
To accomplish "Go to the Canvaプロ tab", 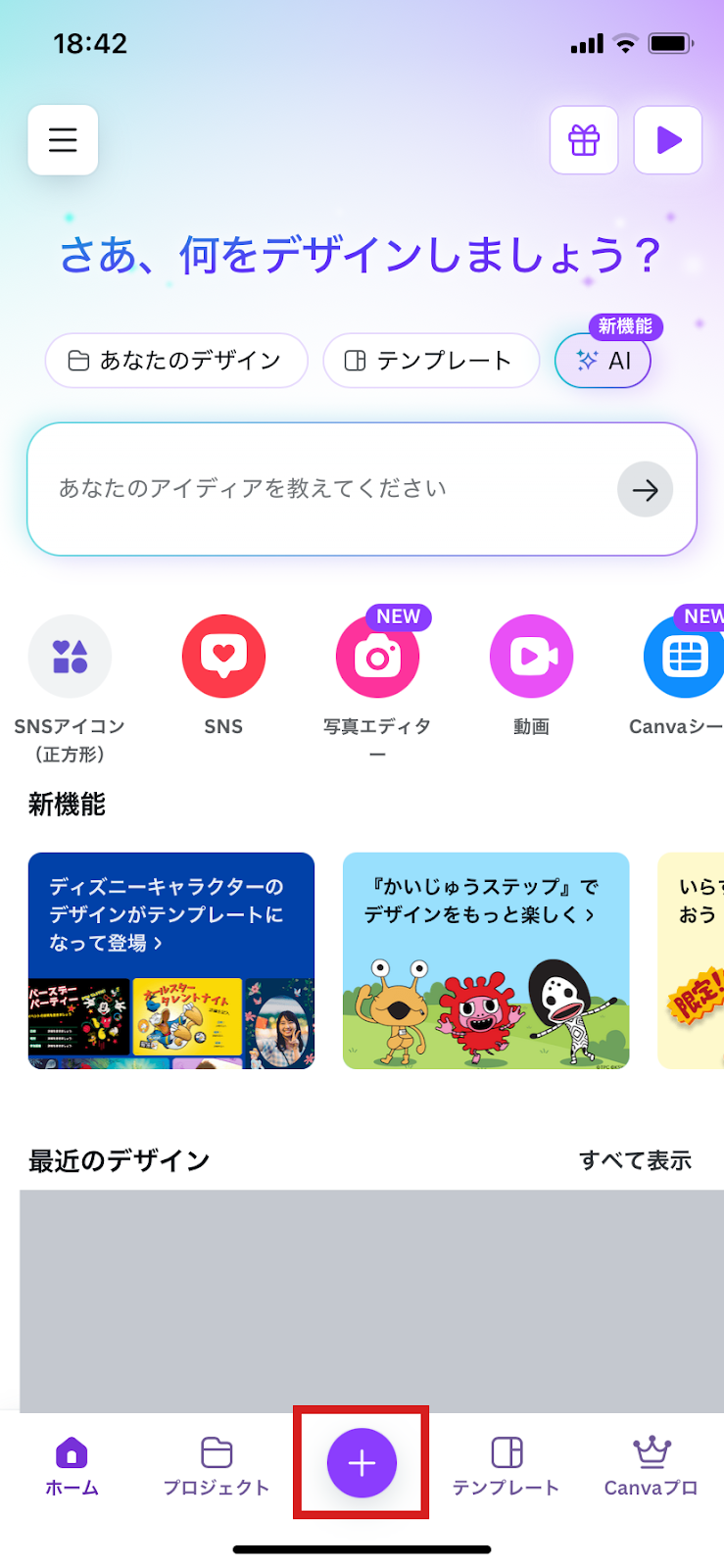I will point(651,1465).
